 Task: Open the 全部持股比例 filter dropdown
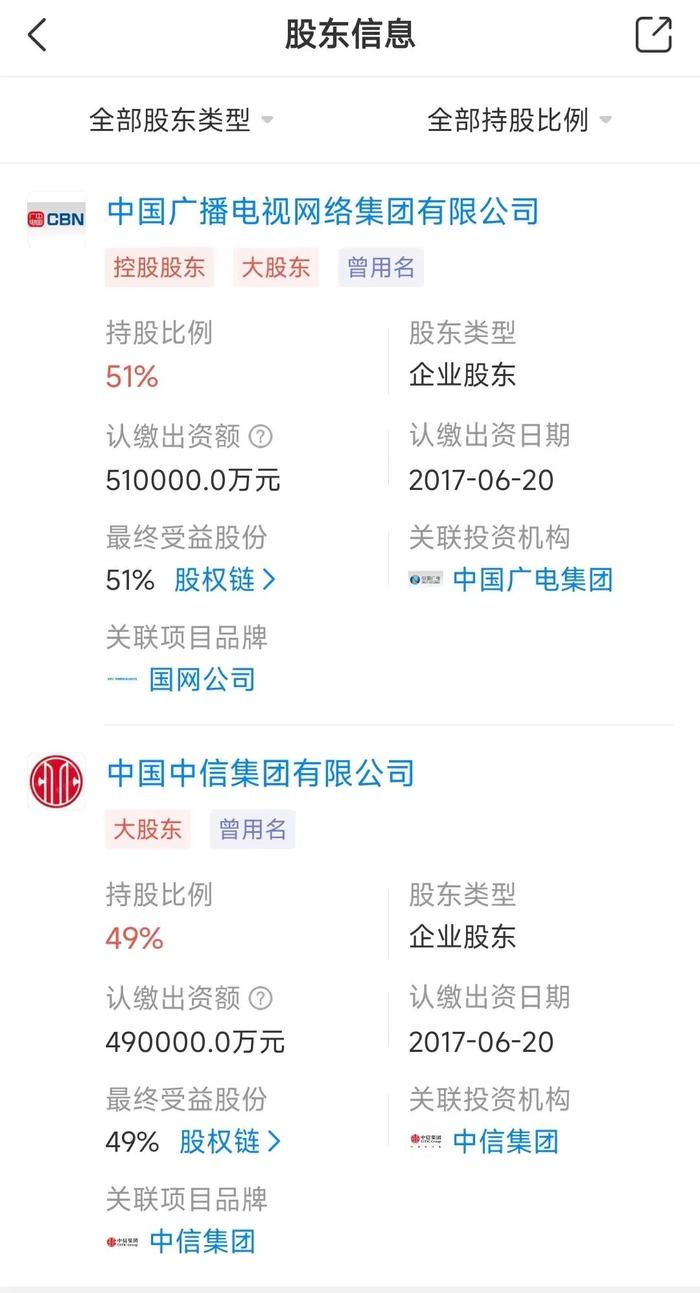click(x=519, y=121)
